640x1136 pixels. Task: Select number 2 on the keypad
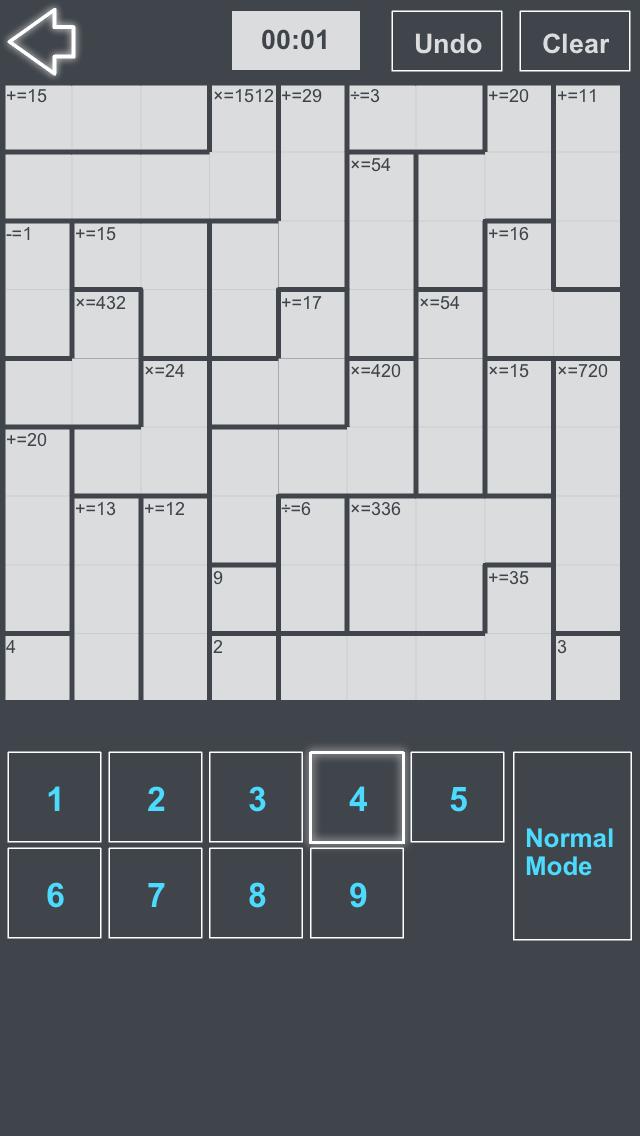point(156,798)
